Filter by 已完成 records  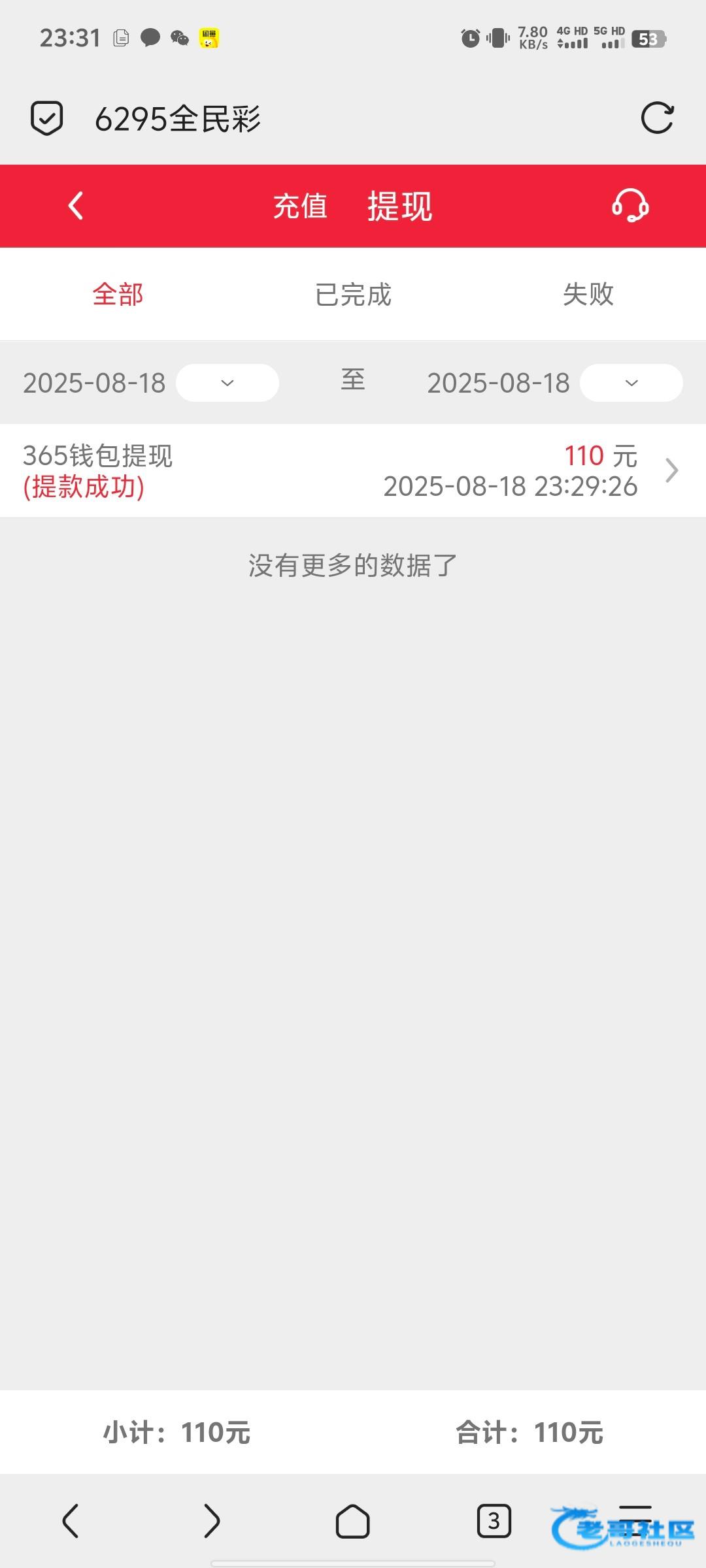[x=353, y=294]
